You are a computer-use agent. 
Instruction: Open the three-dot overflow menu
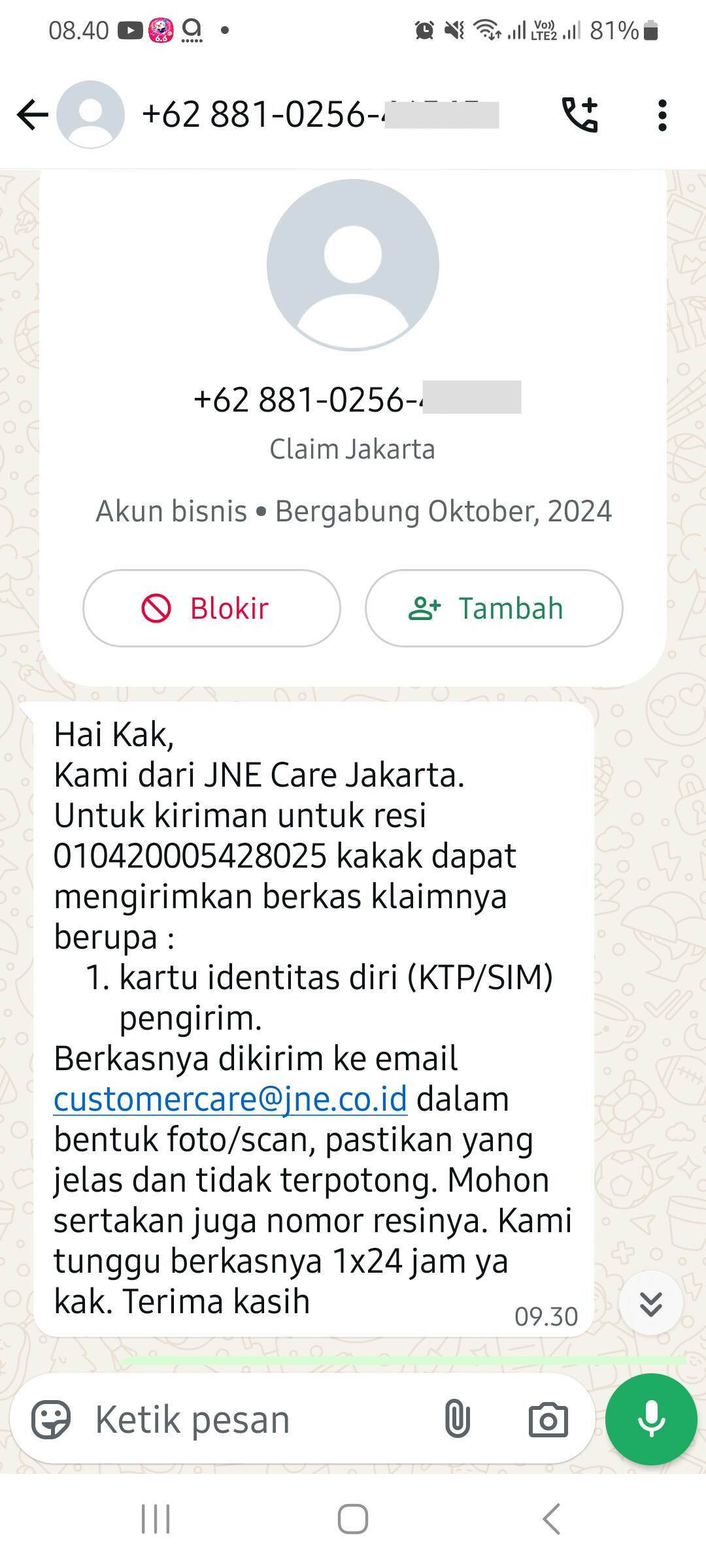coord(662,115)
